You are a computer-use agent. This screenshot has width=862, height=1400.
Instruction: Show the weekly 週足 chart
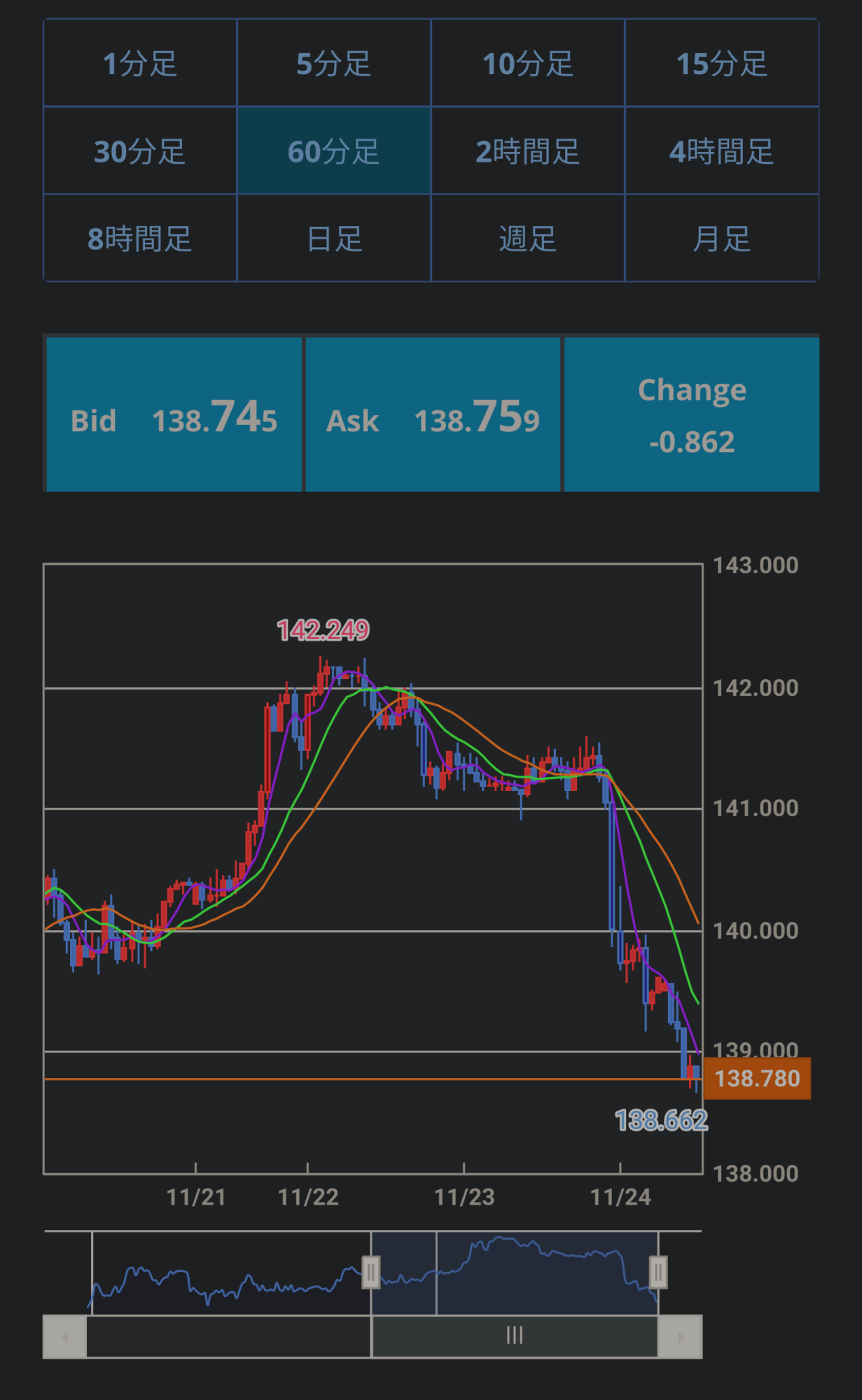point(528,238)
